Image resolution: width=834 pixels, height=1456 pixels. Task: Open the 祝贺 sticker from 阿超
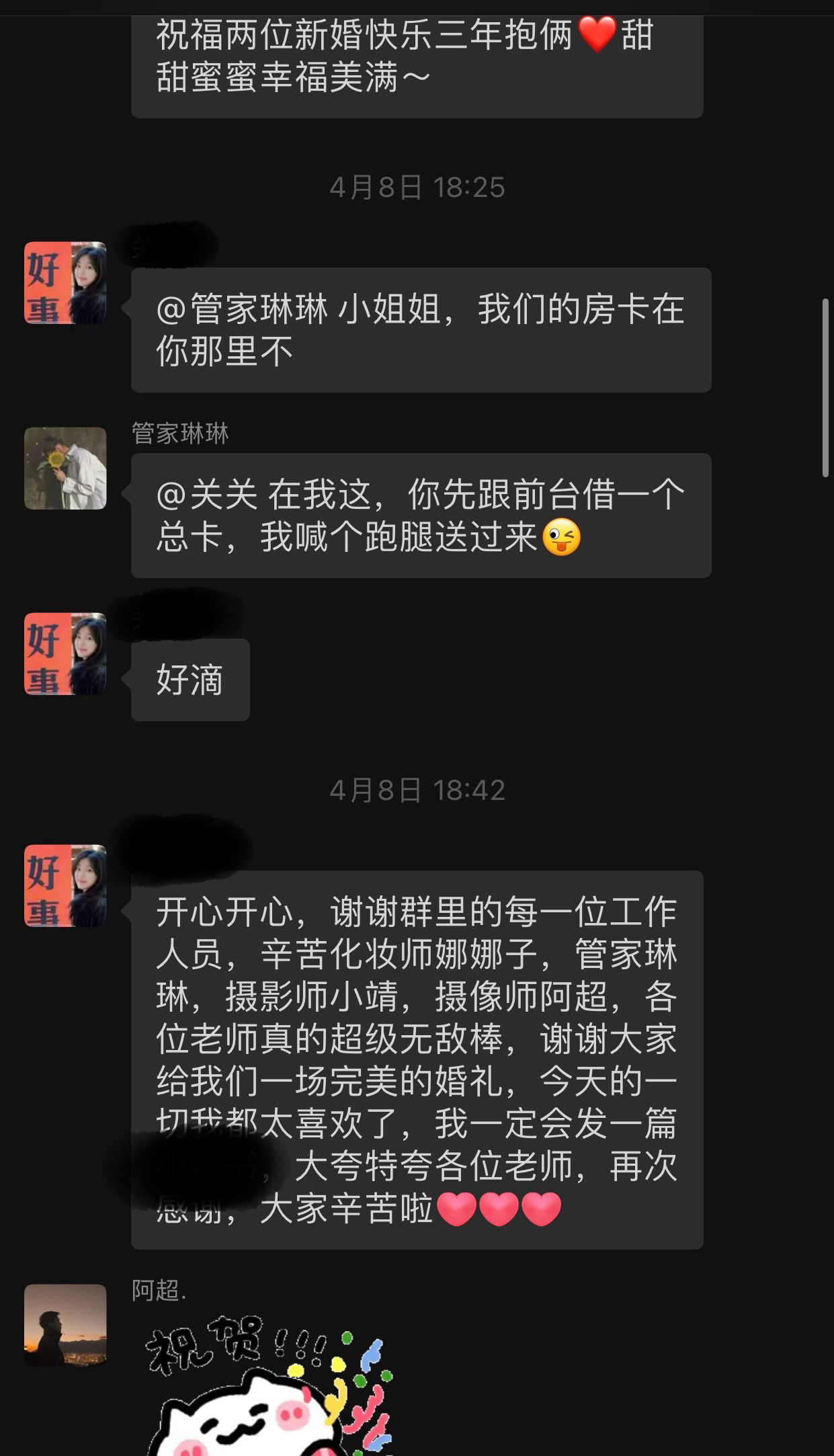pos(269,1385)
